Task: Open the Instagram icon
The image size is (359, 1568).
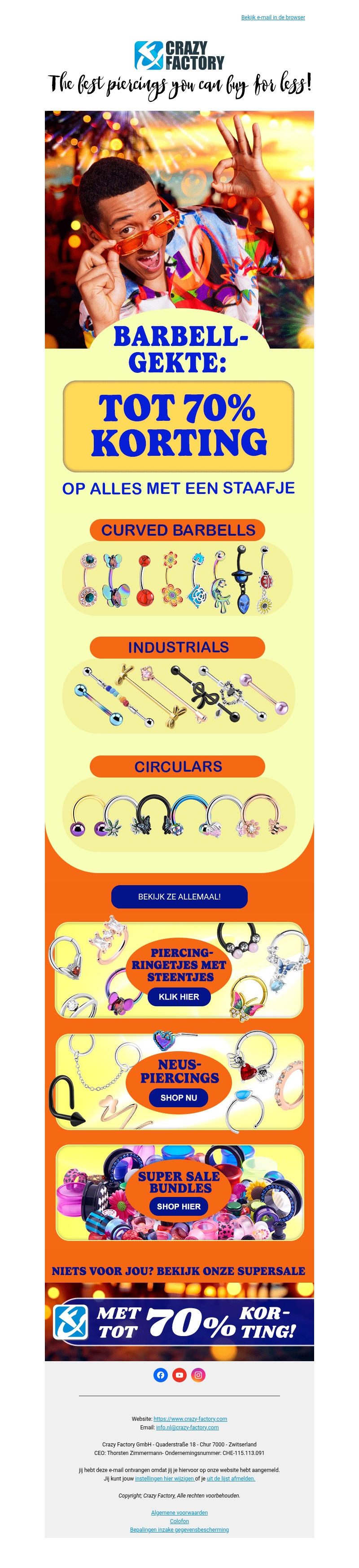Action: tap(198, 1375)
